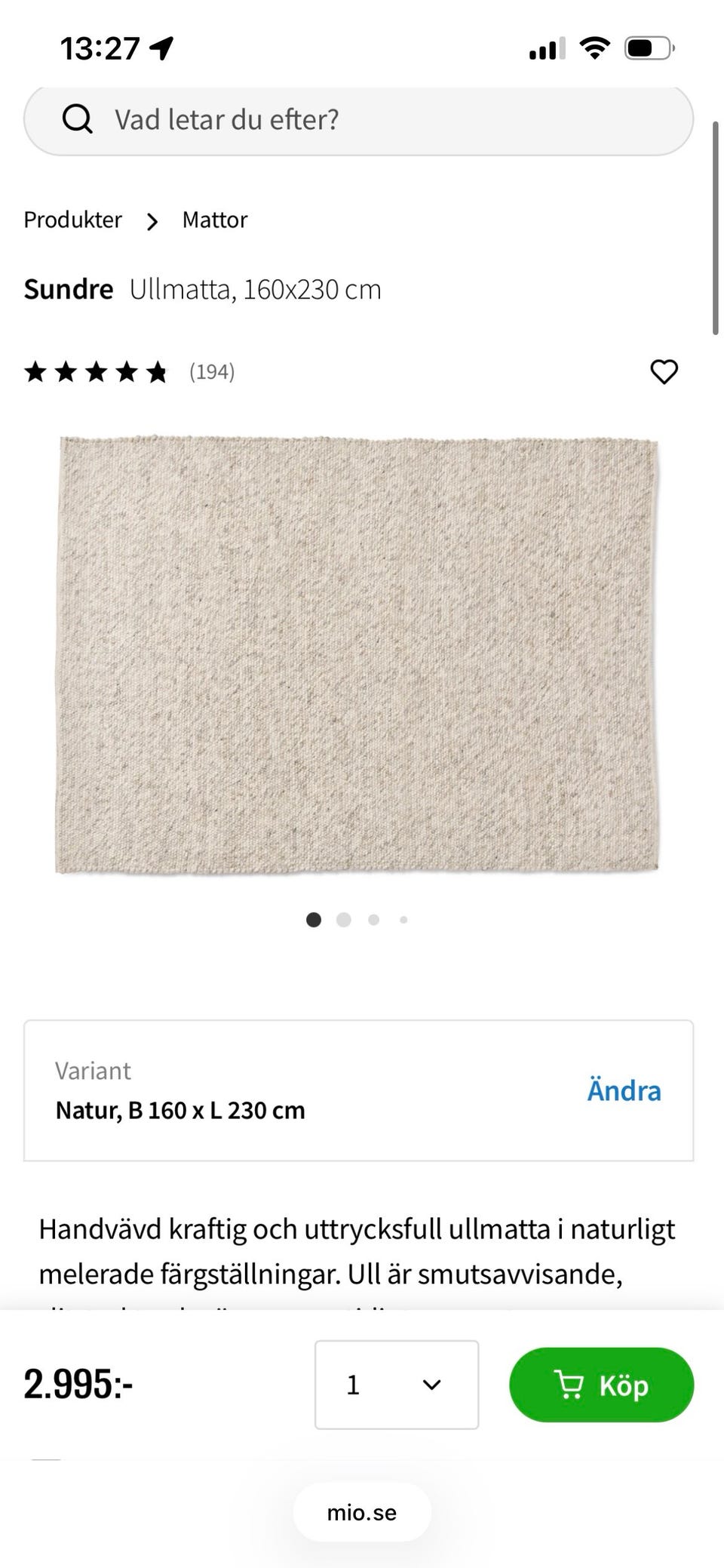Tap the fifth star in the rating
This screenshot has height=1568, width=724.
tap(156, 371)
